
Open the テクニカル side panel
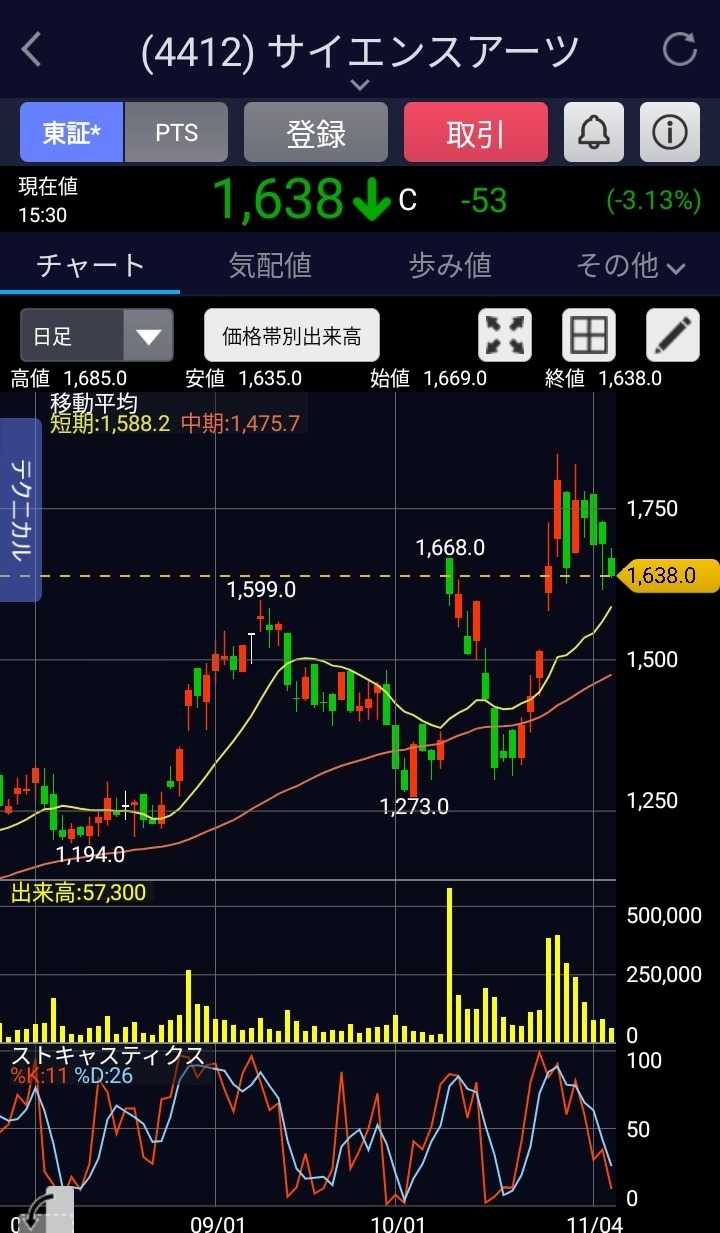(21, 510)
